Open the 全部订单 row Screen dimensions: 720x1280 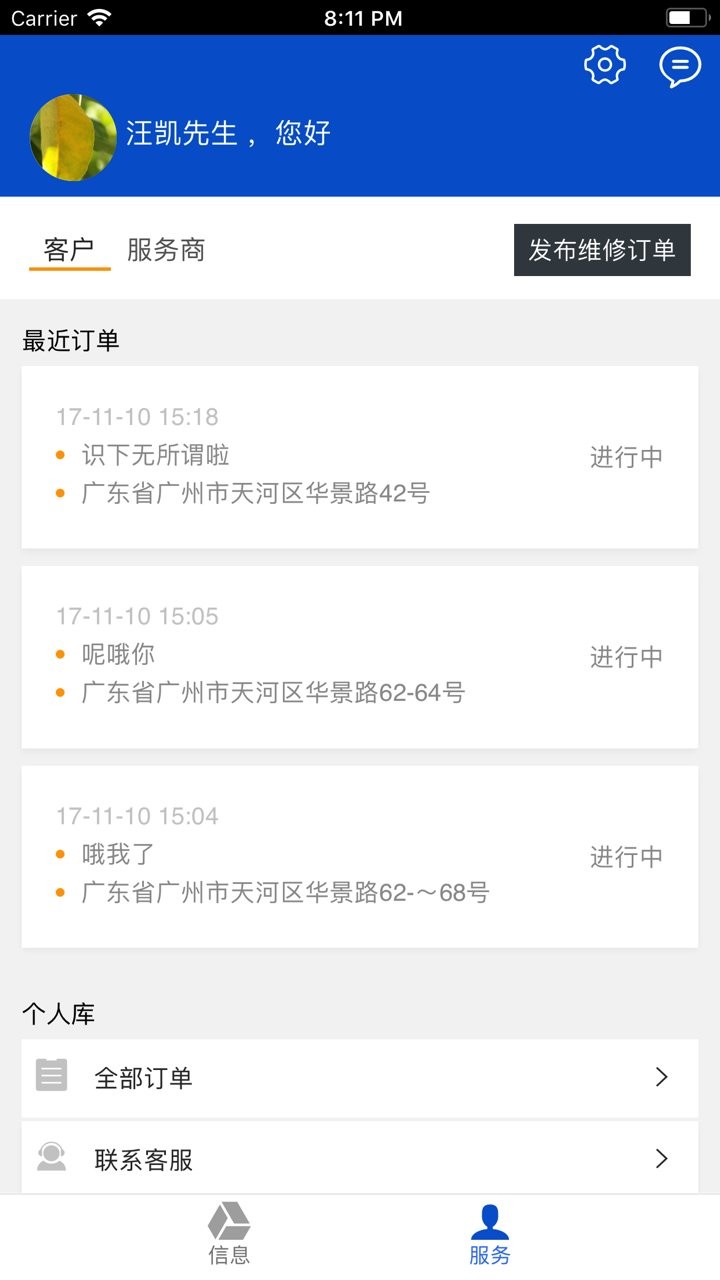click(x=360, y=1078)
